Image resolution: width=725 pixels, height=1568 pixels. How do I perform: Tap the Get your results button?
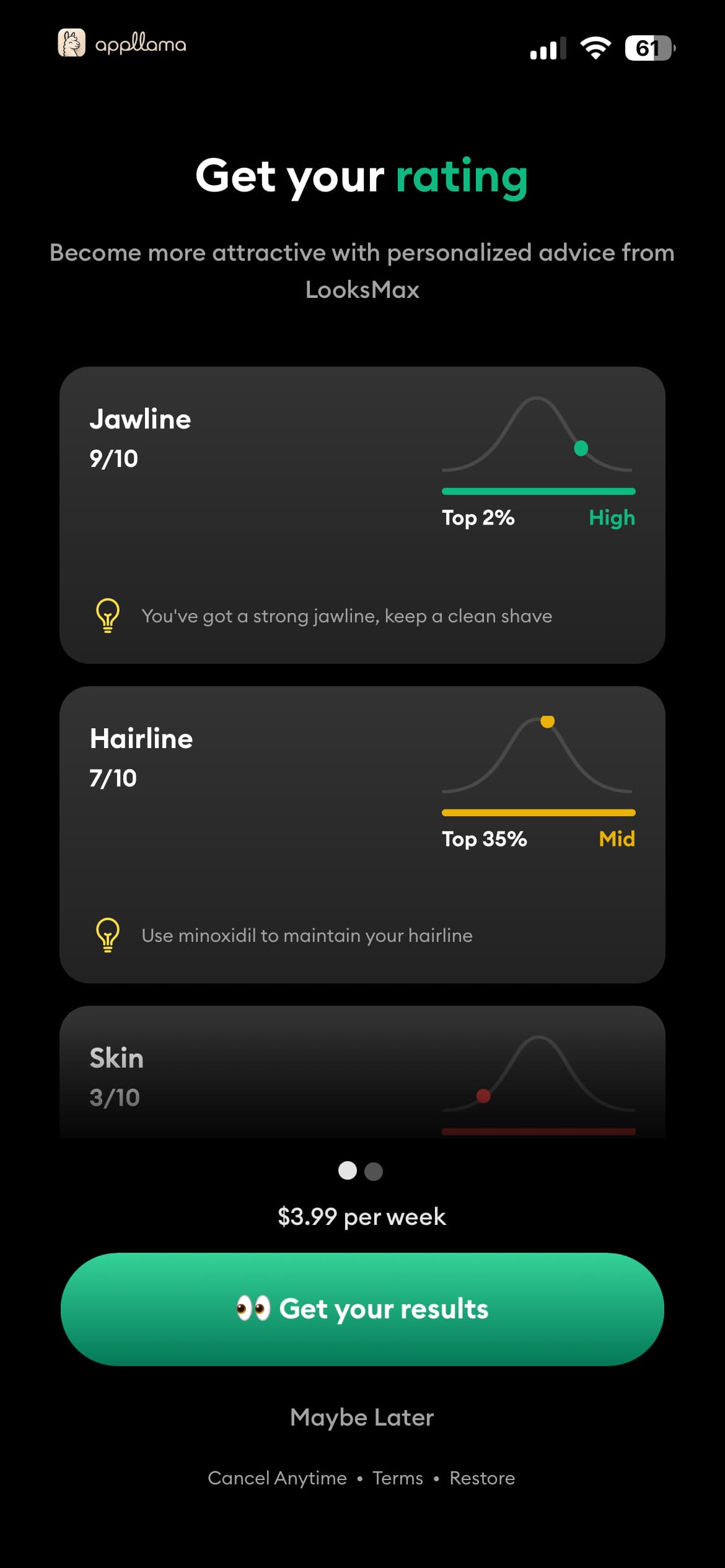pyautogui.click(x=362, y=1309)
